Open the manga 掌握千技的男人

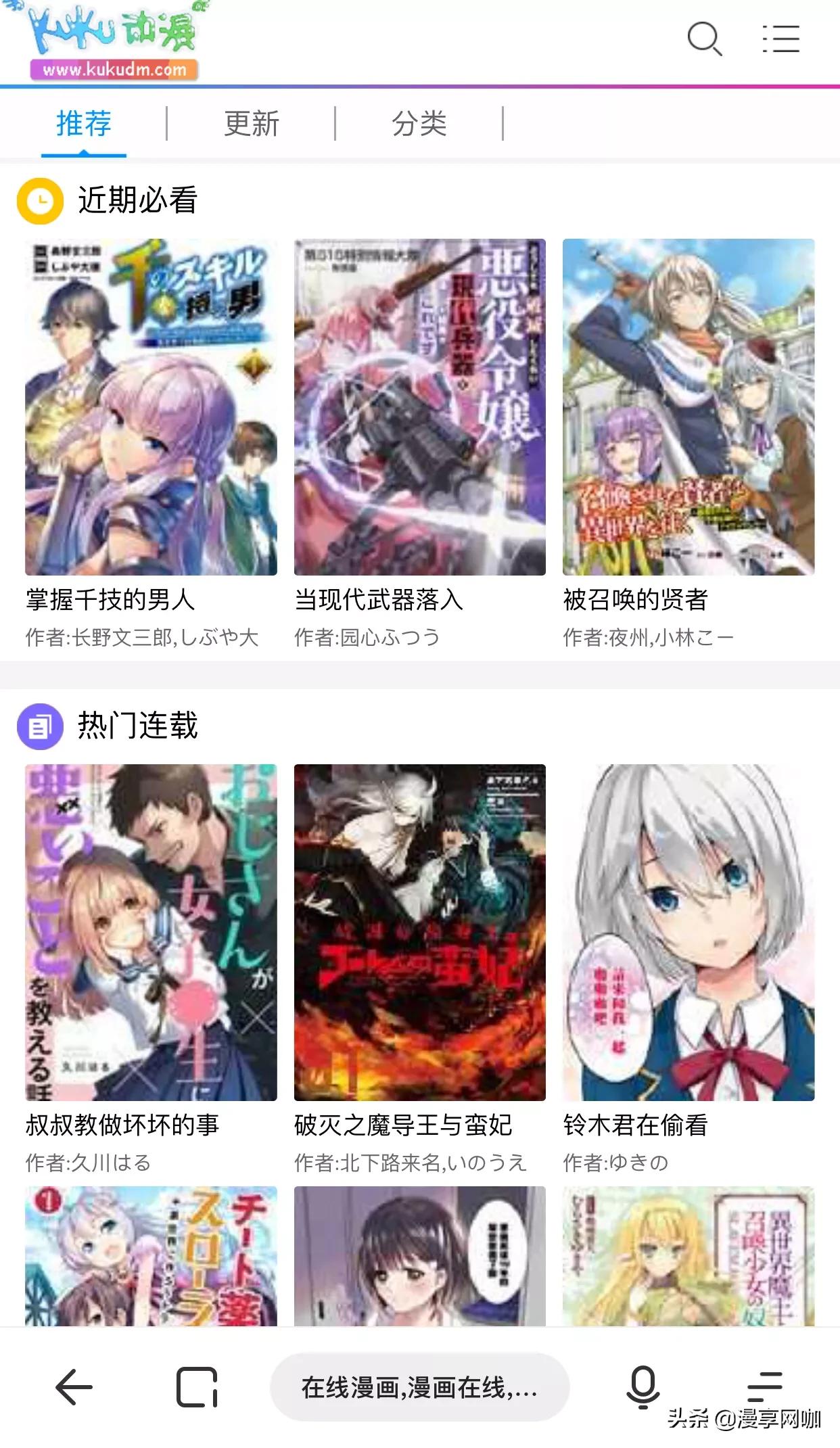pyautogui.click(x=151, y=407)
